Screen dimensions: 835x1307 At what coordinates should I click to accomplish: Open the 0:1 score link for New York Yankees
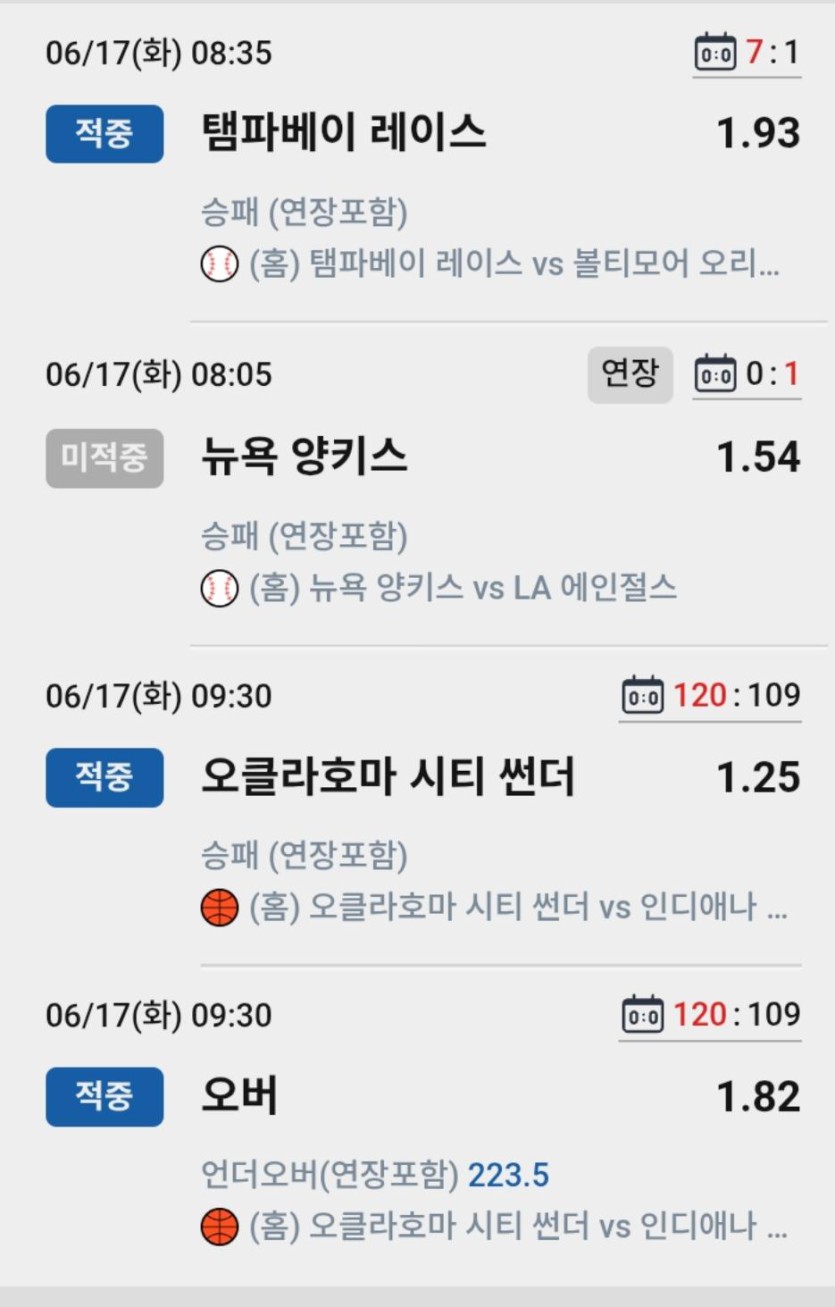pyautogui.click(x=748, y=376)
